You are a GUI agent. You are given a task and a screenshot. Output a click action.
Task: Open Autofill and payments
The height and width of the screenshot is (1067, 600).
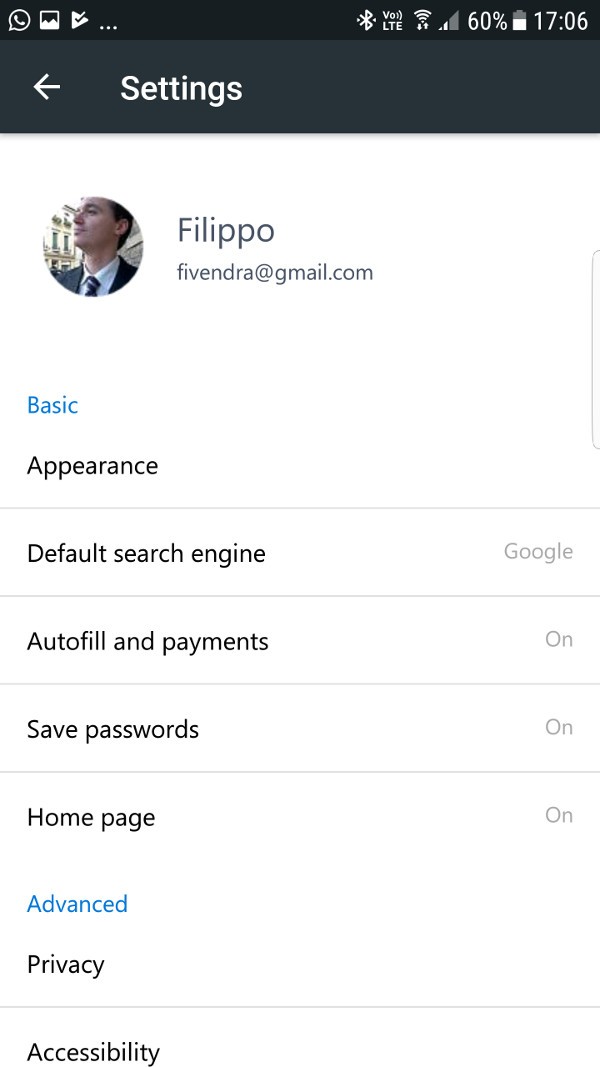[300, 640]
